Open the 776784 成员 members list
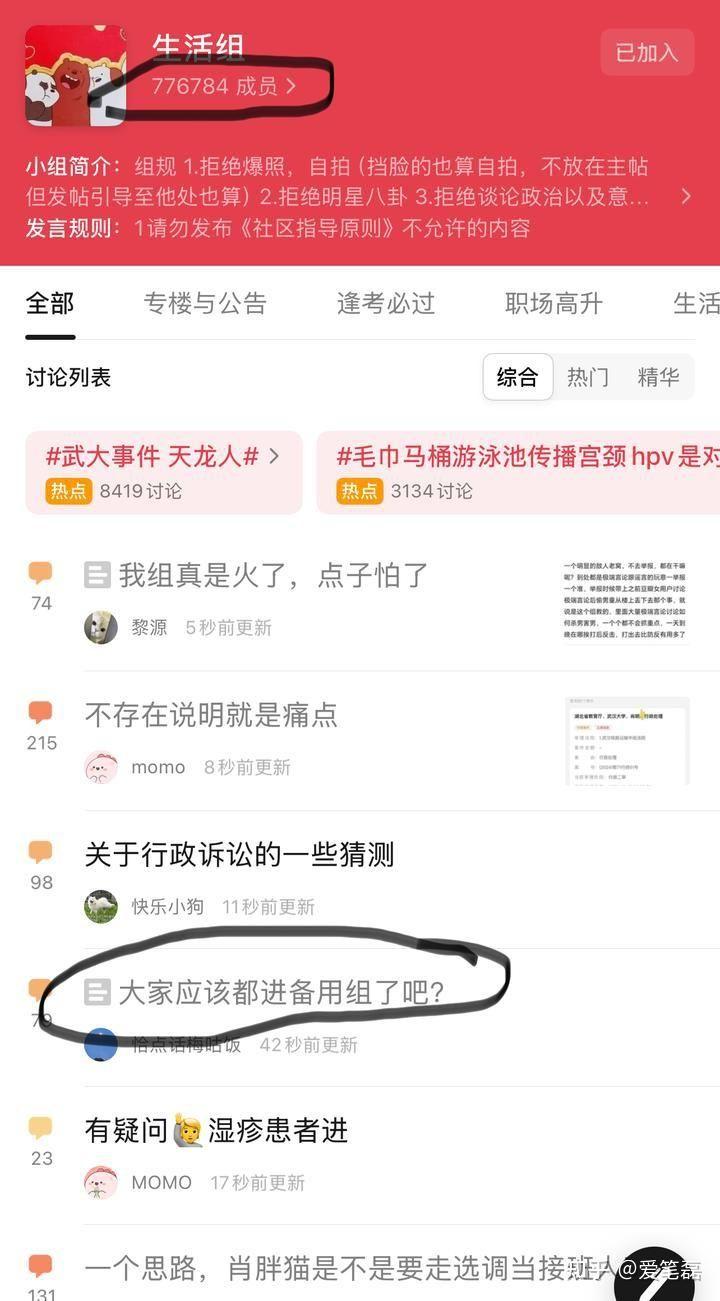Image resolution: width=720 pixels, height=1301 pixels. click(224, 86)
